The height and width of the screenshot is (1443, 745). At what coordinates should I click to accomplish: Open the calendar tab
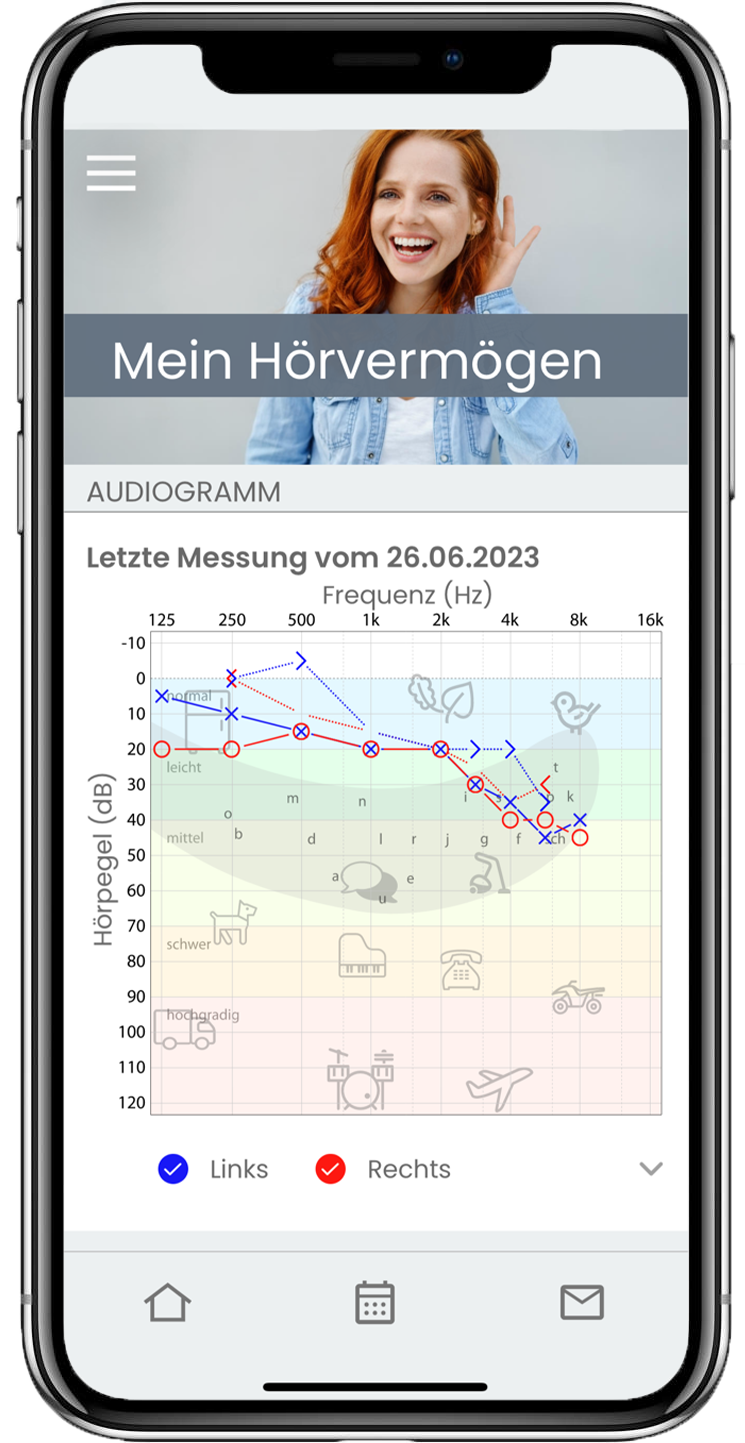point(375,1303)
